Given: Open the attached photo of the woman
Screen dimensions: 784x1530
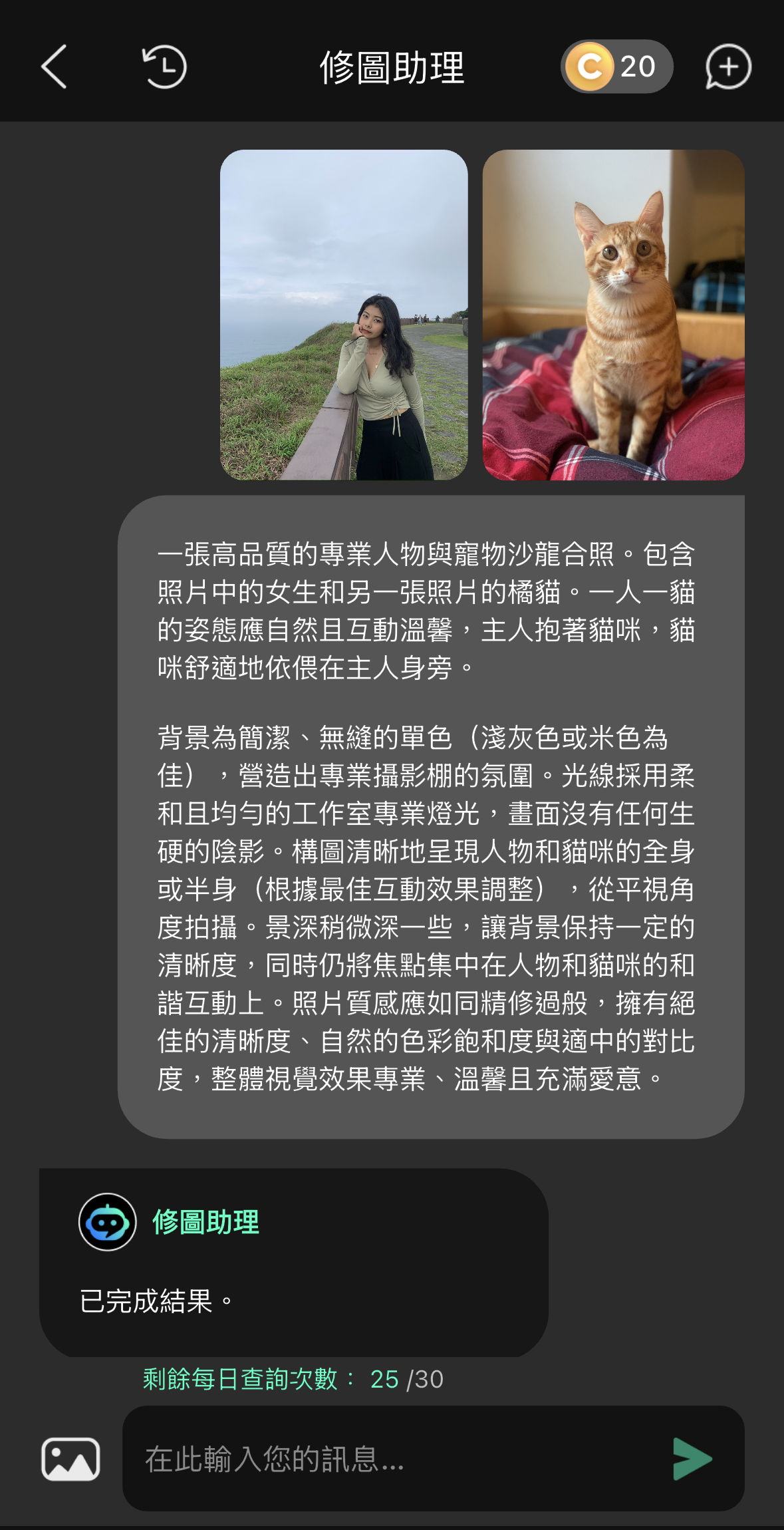Looking at the screenshot, I should pyautogui.click(x=344, y=315).
